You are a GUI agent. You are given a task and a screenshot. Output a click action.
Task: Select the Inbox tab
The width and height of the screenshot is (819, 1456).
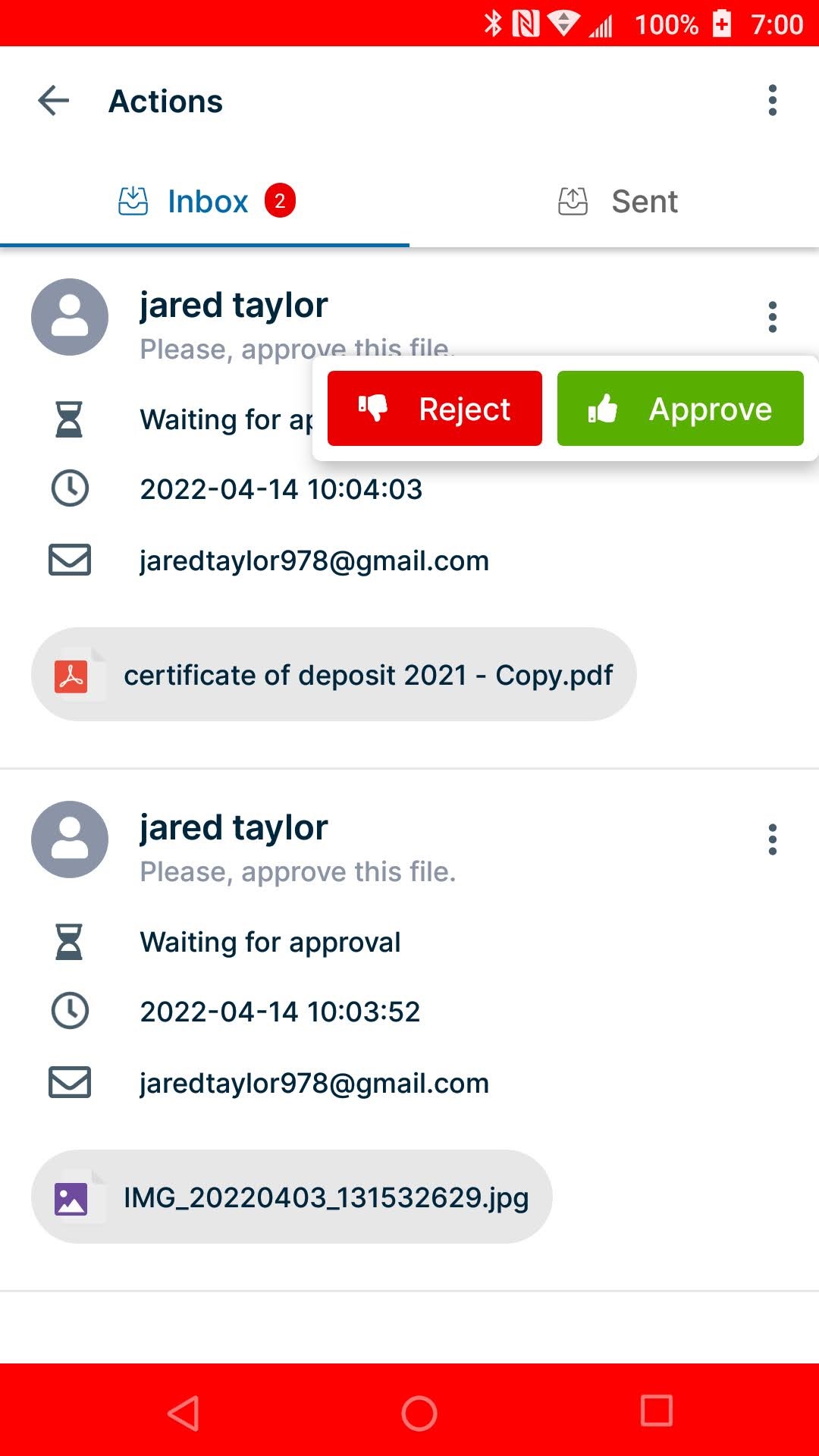point(205,202)
